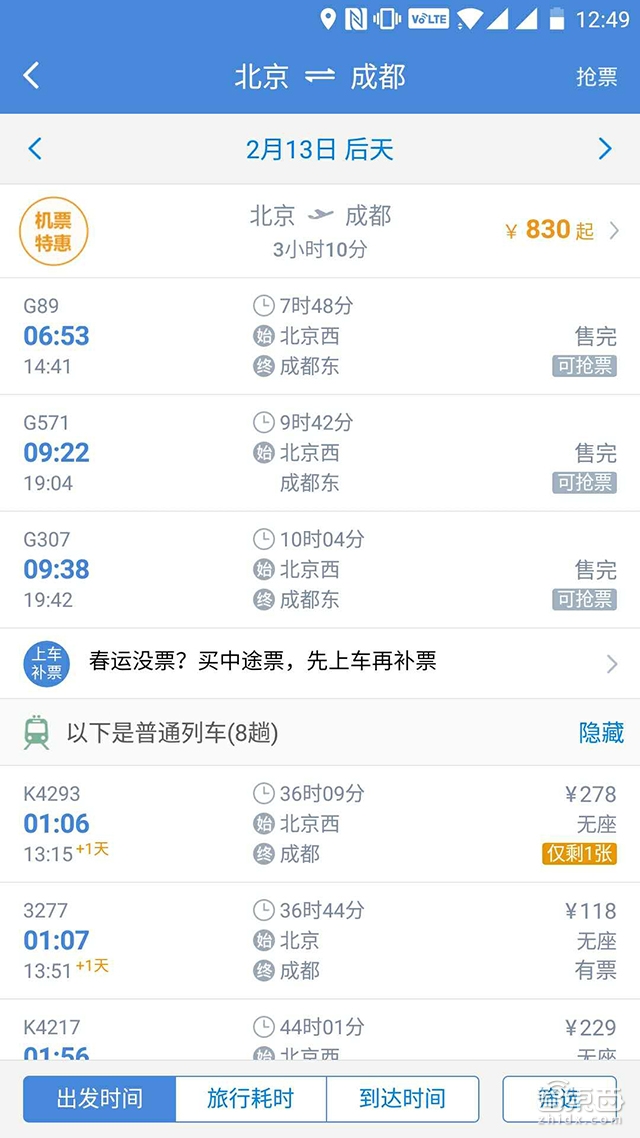
Task: Go back from the 北京 成都 train list
Action: (x=32, y=76)
